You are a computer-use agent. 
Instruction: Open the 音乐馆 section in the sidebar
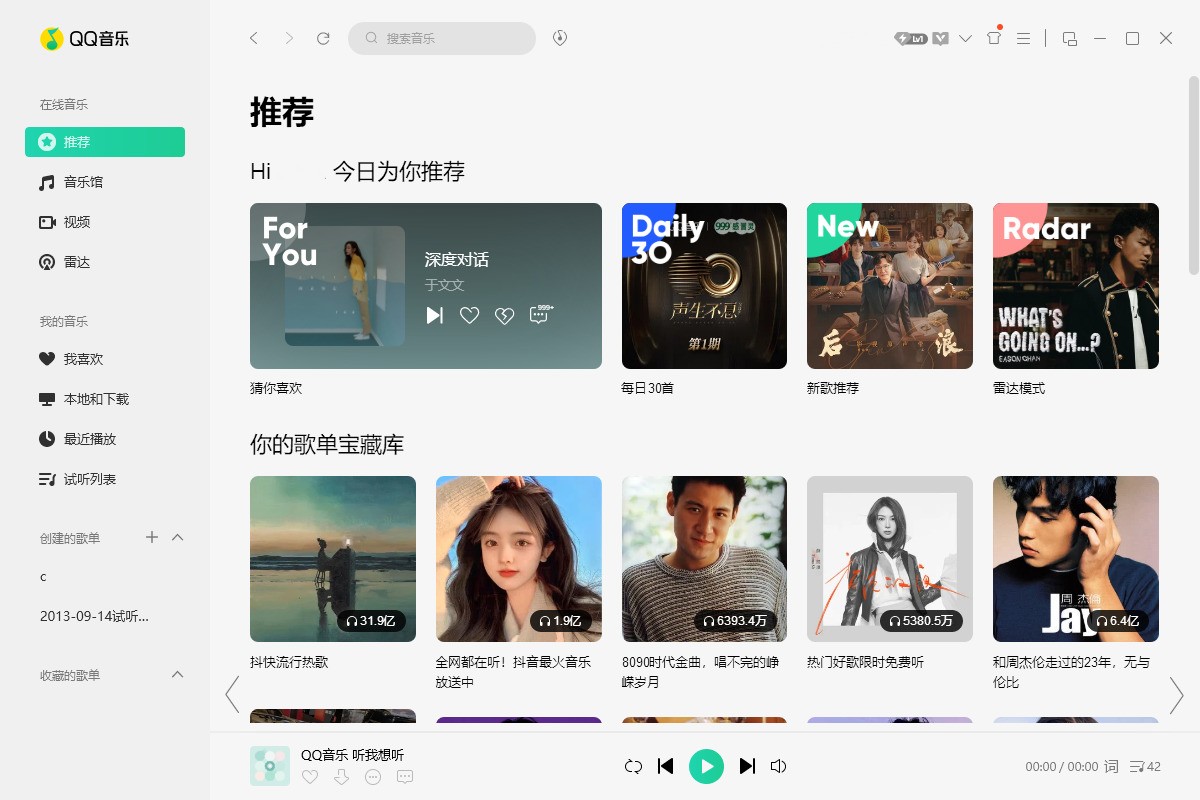pos(83,182)
